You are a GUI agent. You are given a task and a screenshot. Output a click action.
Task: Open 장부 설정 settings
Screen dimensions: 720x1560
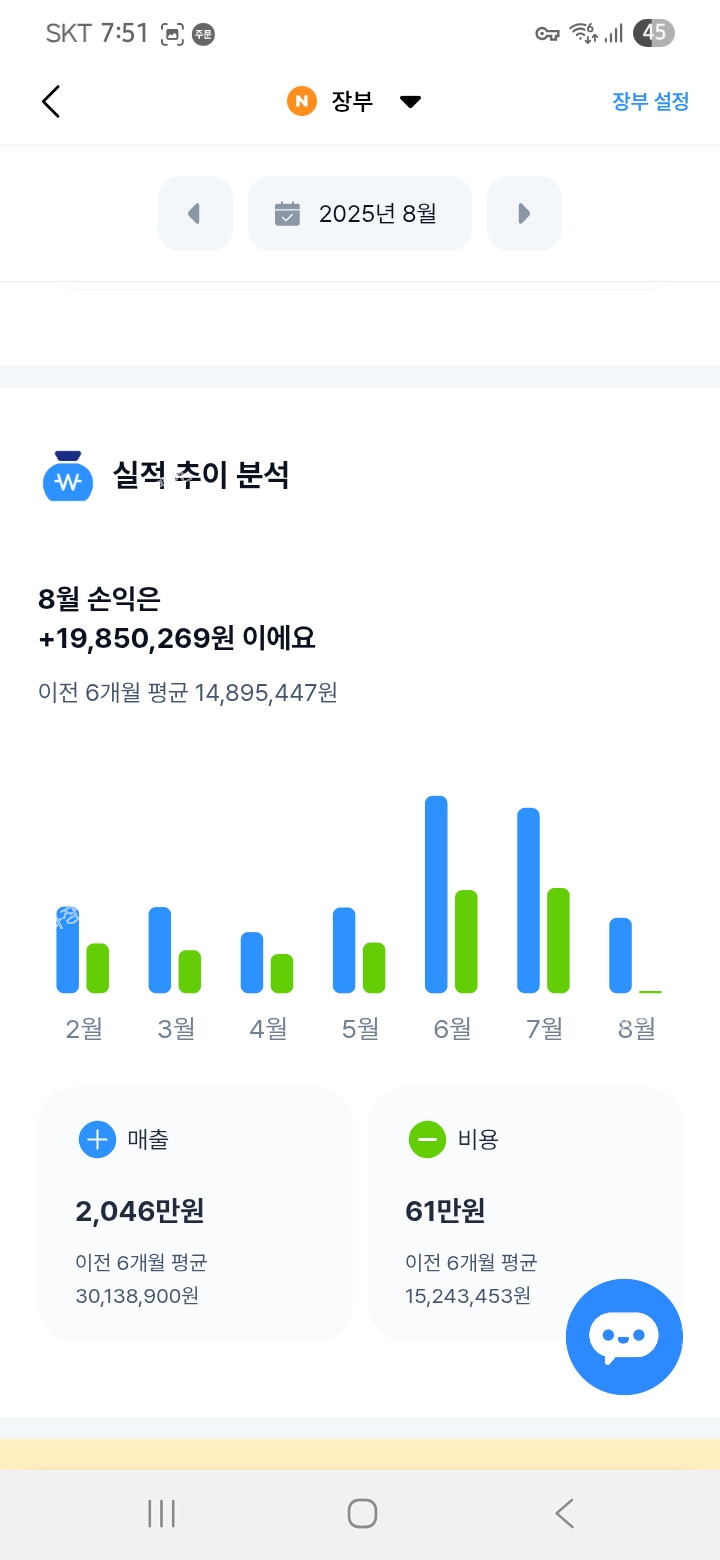click(650, 101)
